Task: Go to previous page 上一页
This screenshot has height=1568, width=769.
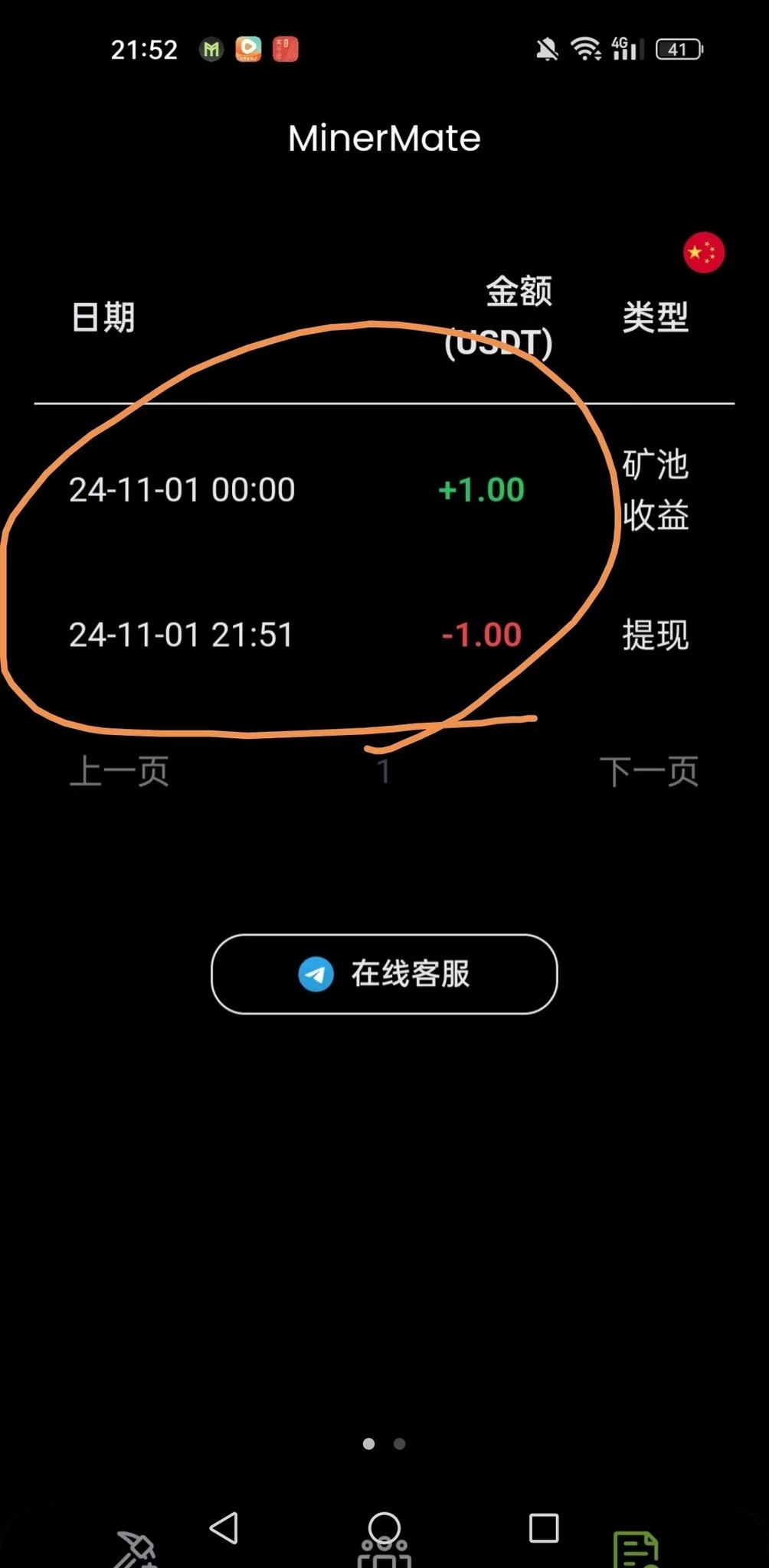Action: pos(119,771)
